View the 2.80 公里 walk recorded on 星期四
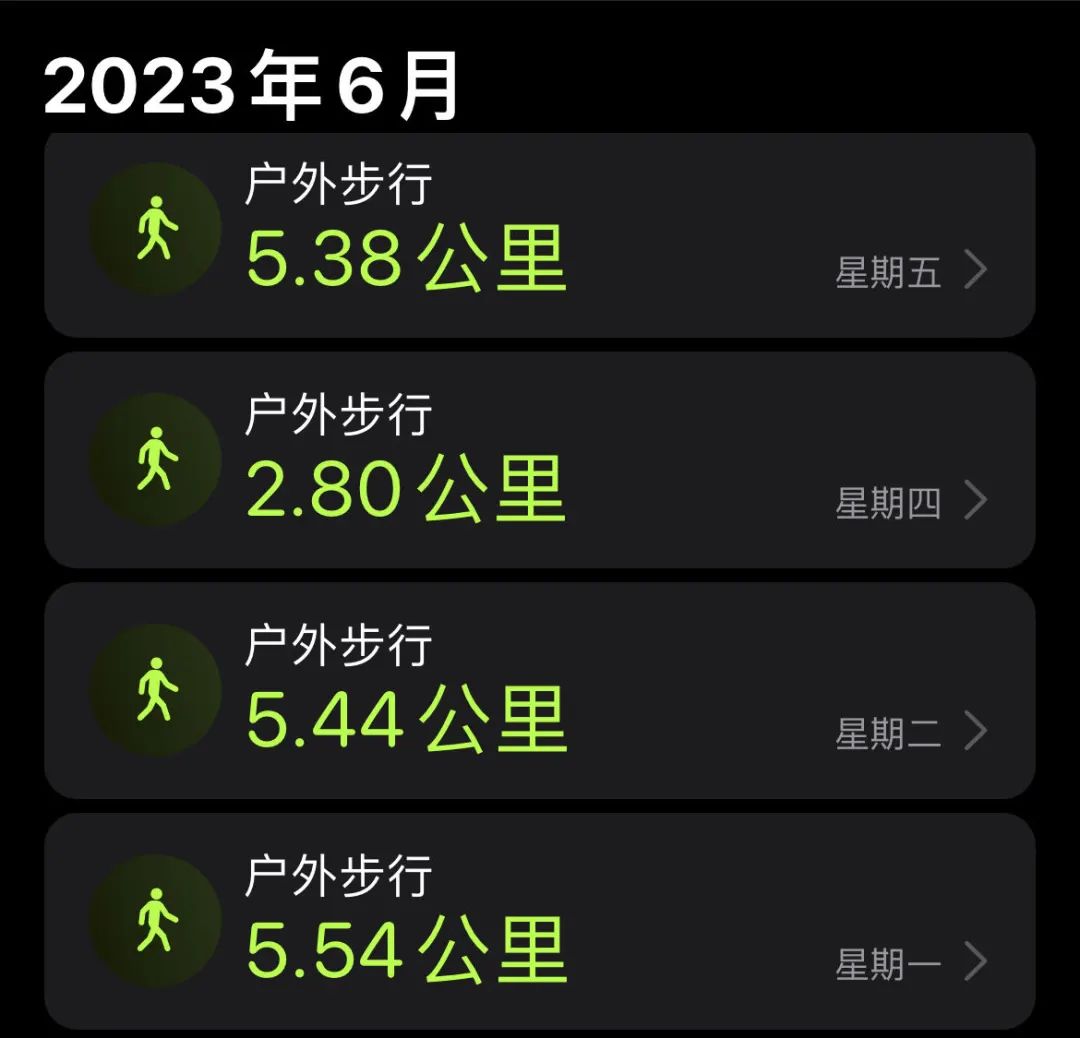Screen dimensions: 1080x1038 (540, 460)
